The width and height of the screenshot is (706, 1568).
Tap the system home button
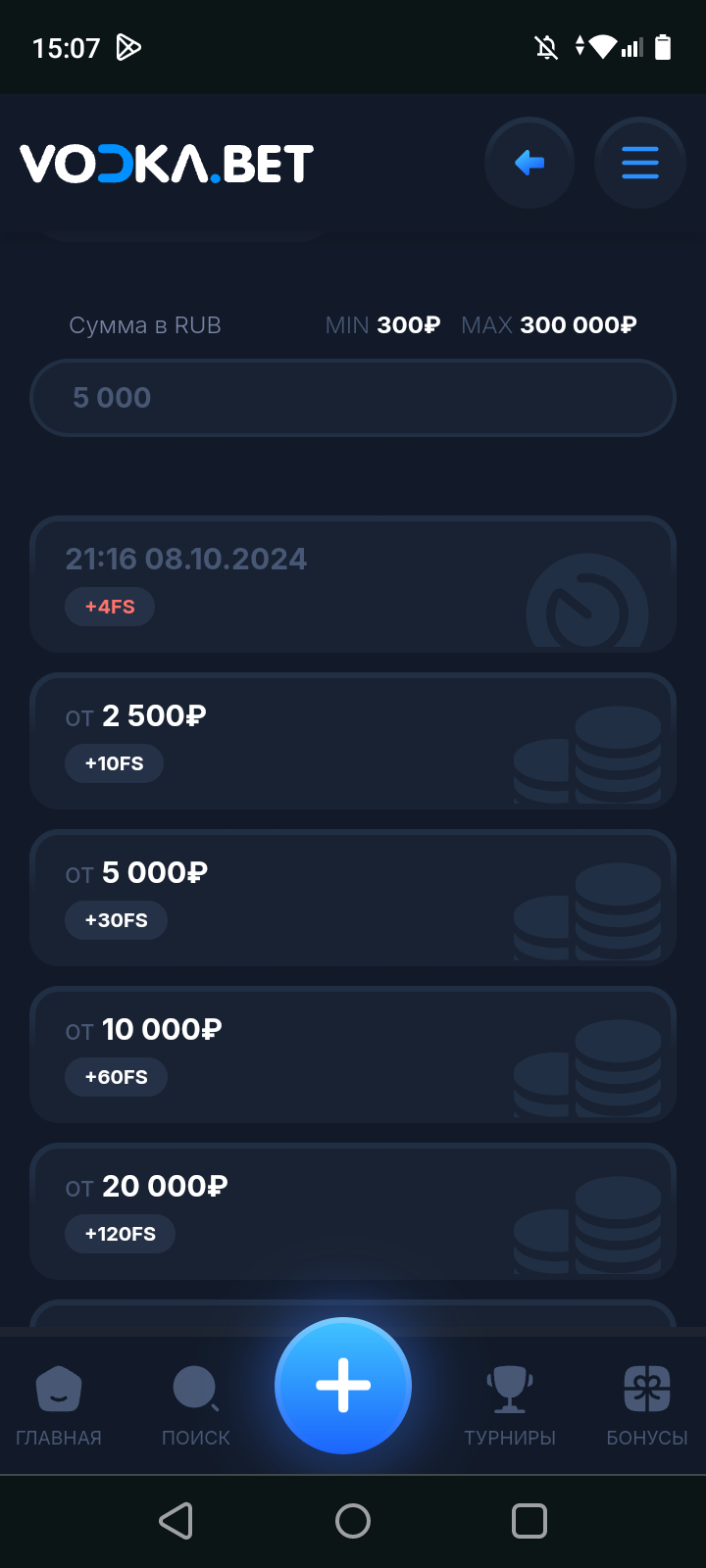[353, 1521]
